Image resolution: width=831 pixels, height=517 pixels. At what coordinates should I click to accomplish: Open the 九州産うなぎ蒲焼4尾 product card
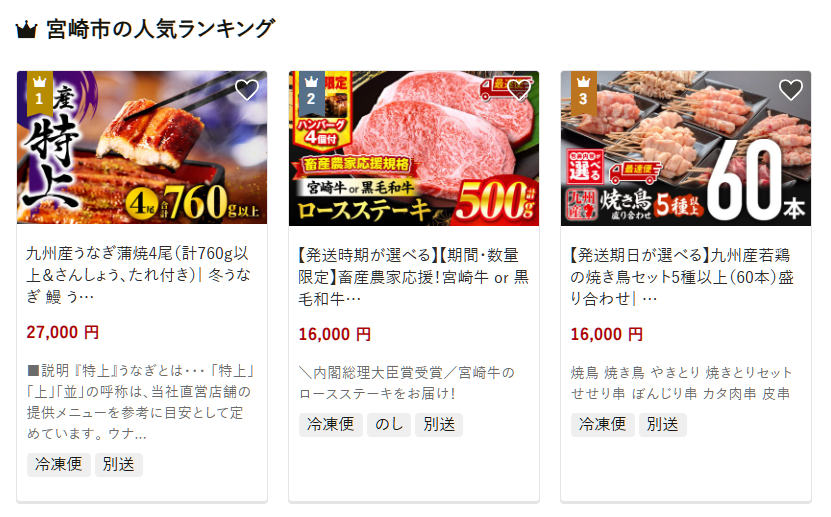141,269
